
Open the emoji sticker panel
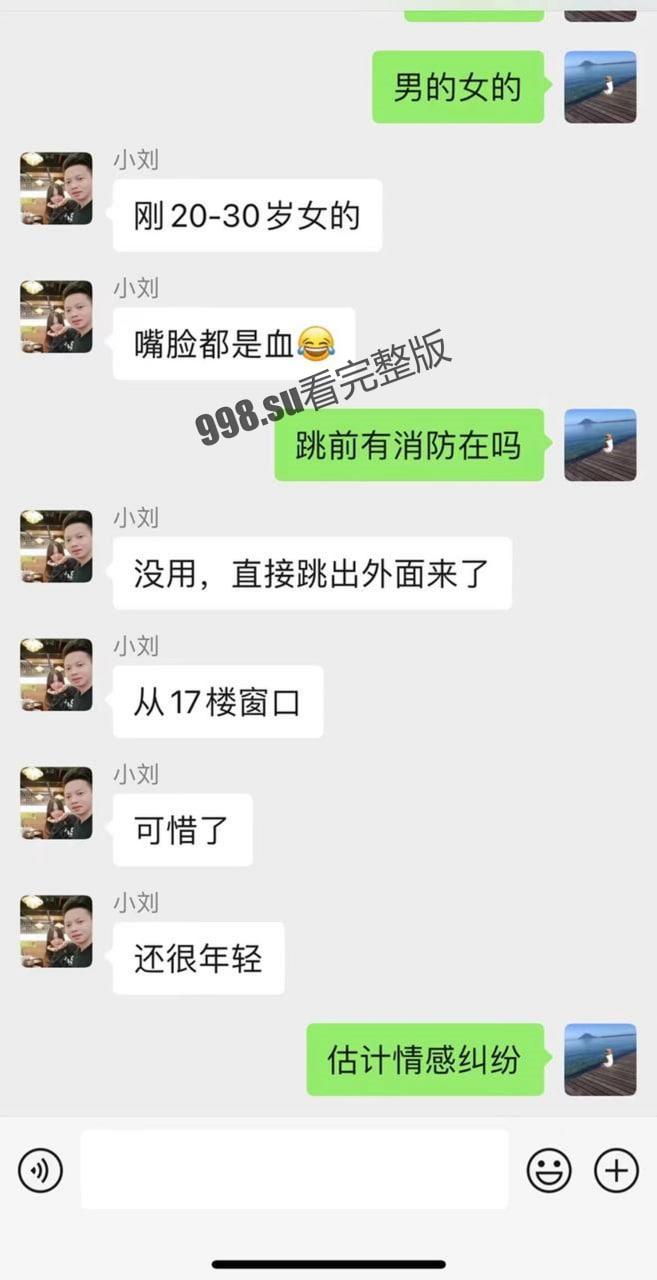(x=549, y=1170)
